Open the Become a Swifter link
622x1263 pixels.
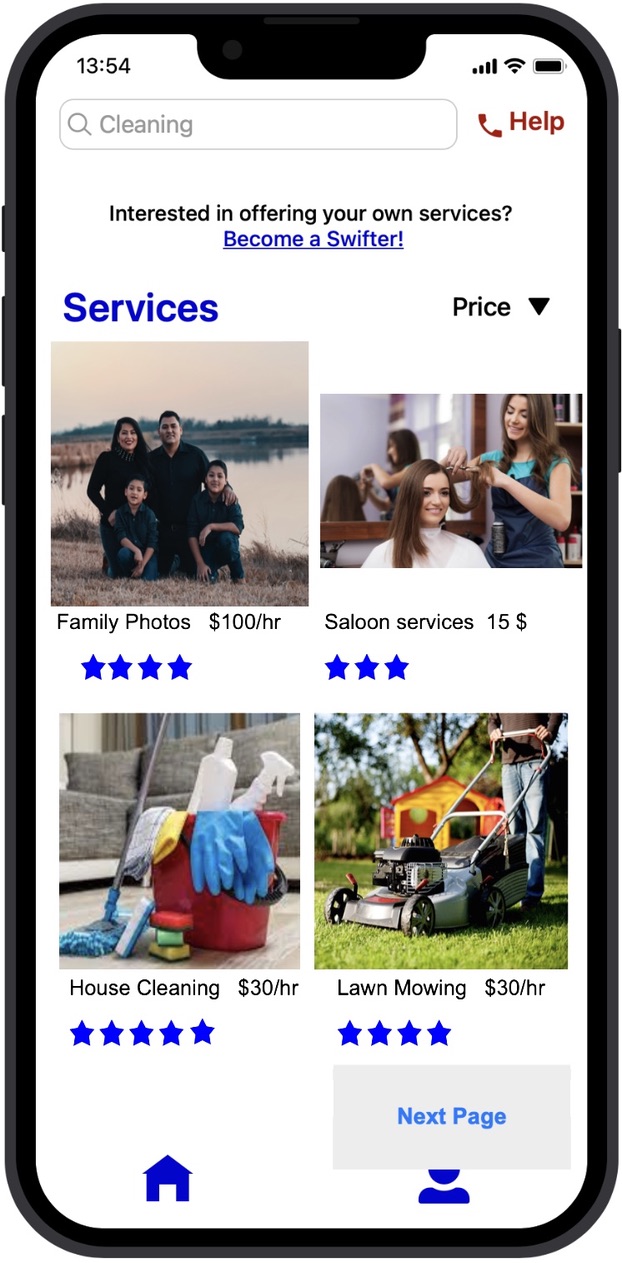(x=313, y=239)
